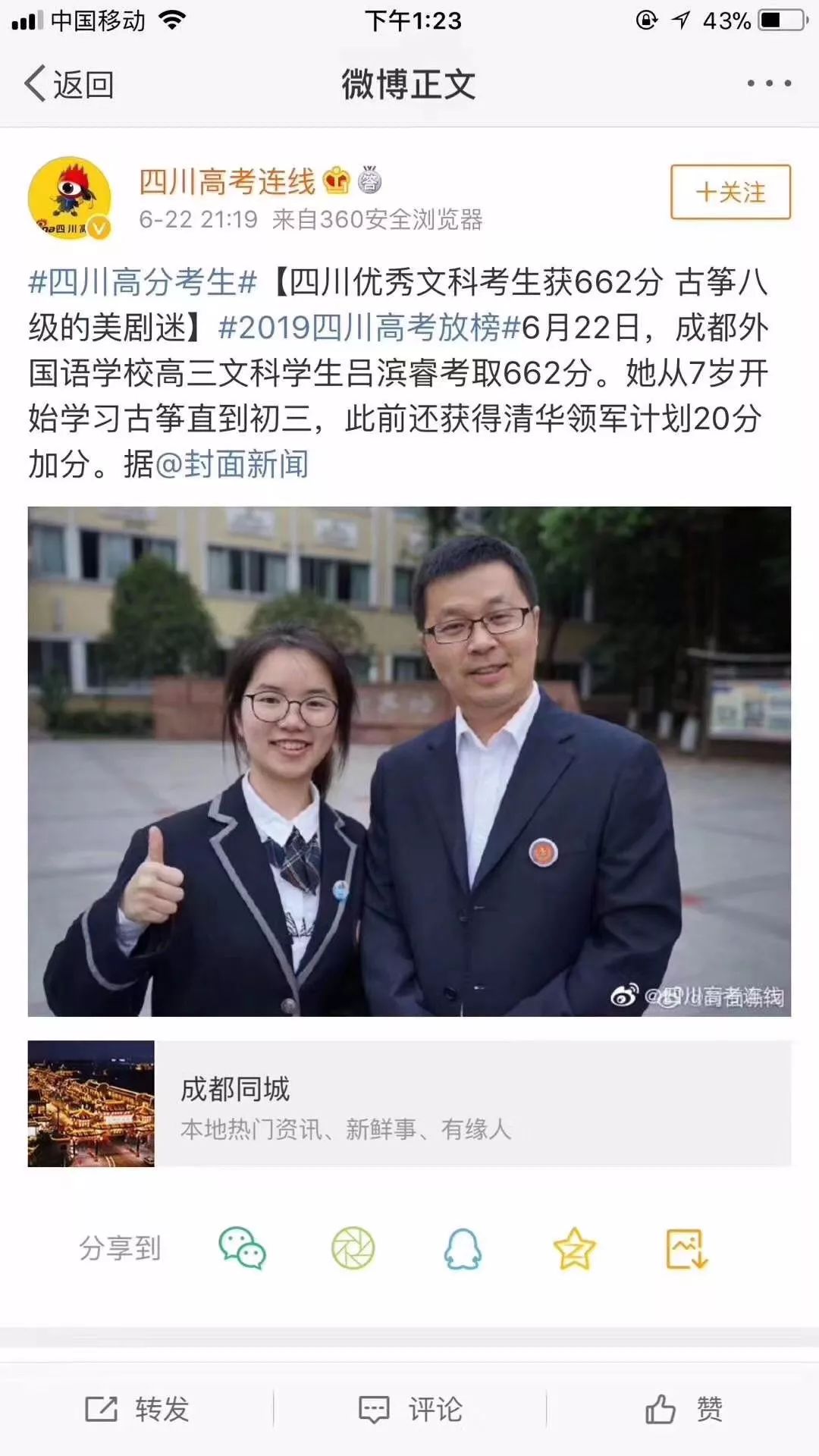The height and width of the screenshot is (1456, 819).
Task: Like this post with 赞
Action: coord(682,1410)
